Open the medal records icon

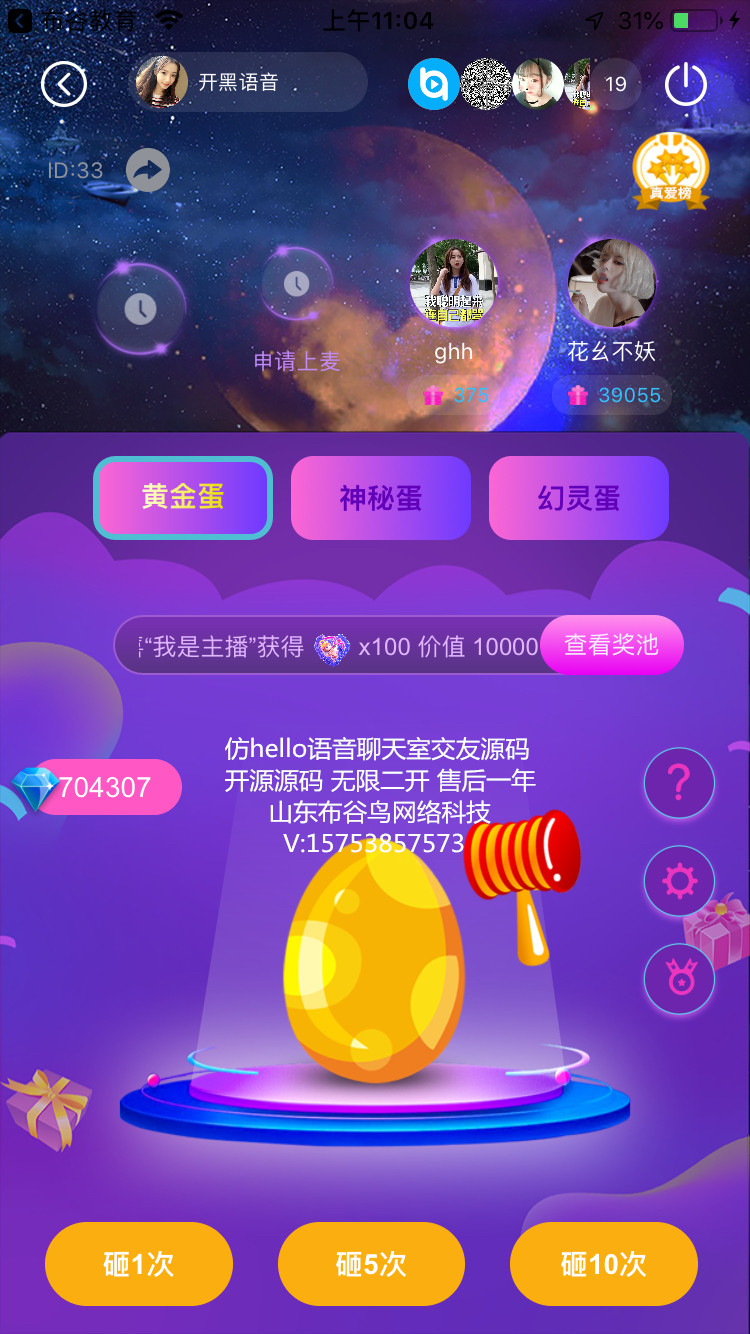pyautogui.click(x=679, y=979)
